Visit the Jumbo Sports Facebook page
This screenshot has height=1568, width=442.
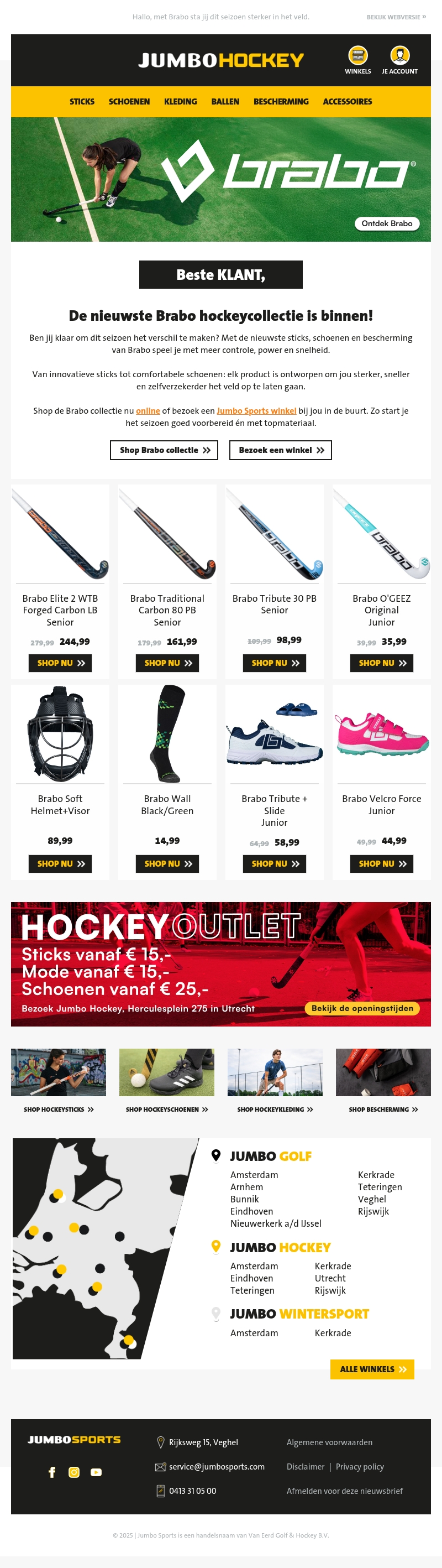[52, 1472]
